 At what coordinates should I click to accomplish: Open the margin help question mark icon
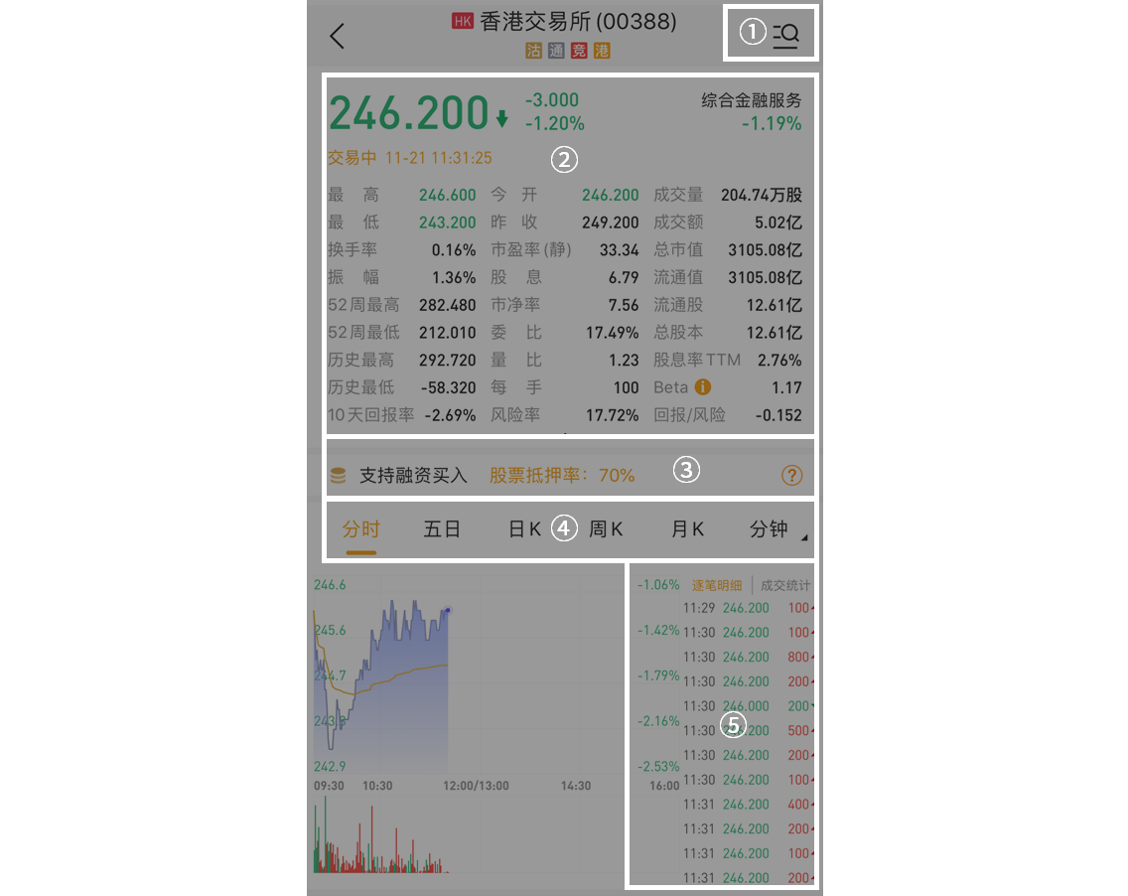click(x=792, y=475)
